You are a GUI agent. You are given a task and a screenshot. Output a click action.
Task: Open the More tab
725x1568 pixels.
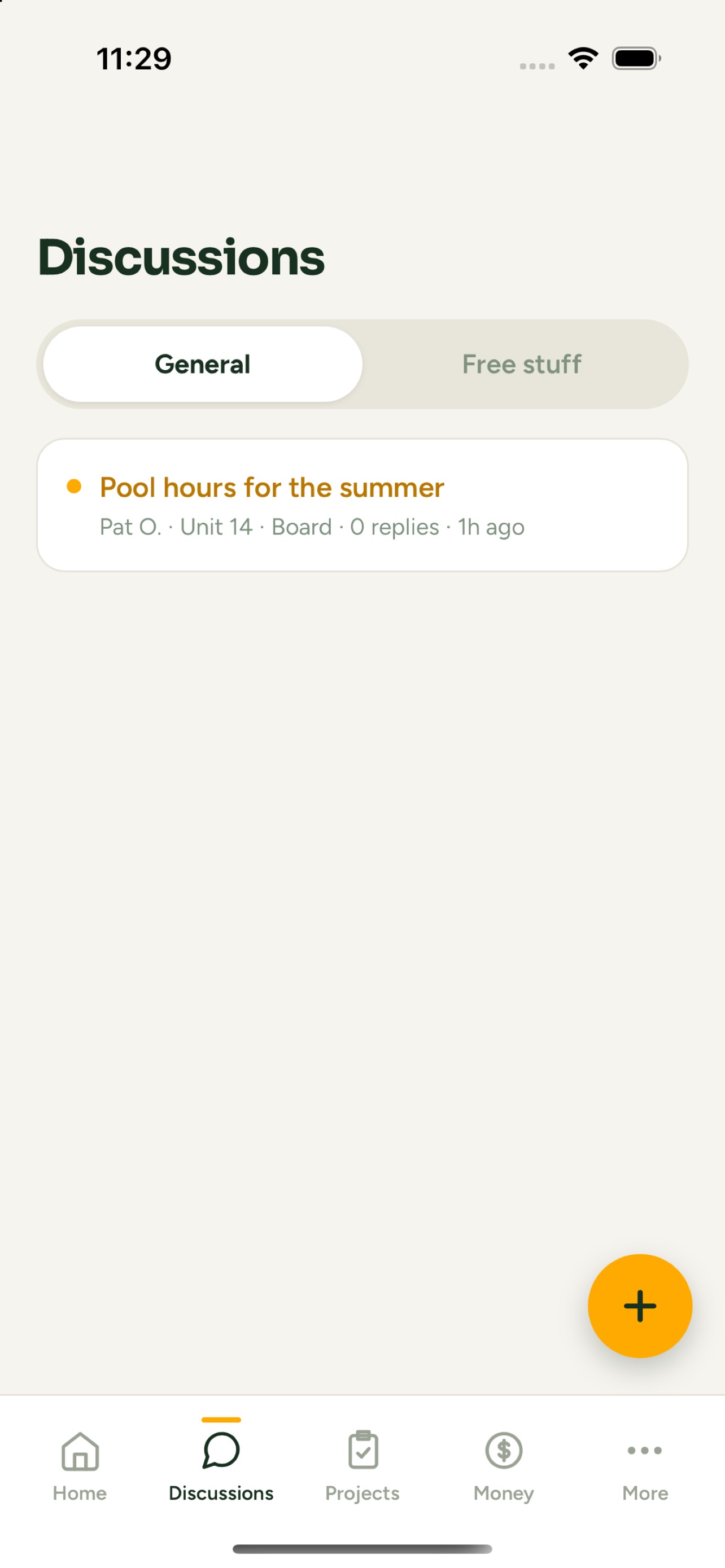pyautogui.click(x=645, y=1467)
